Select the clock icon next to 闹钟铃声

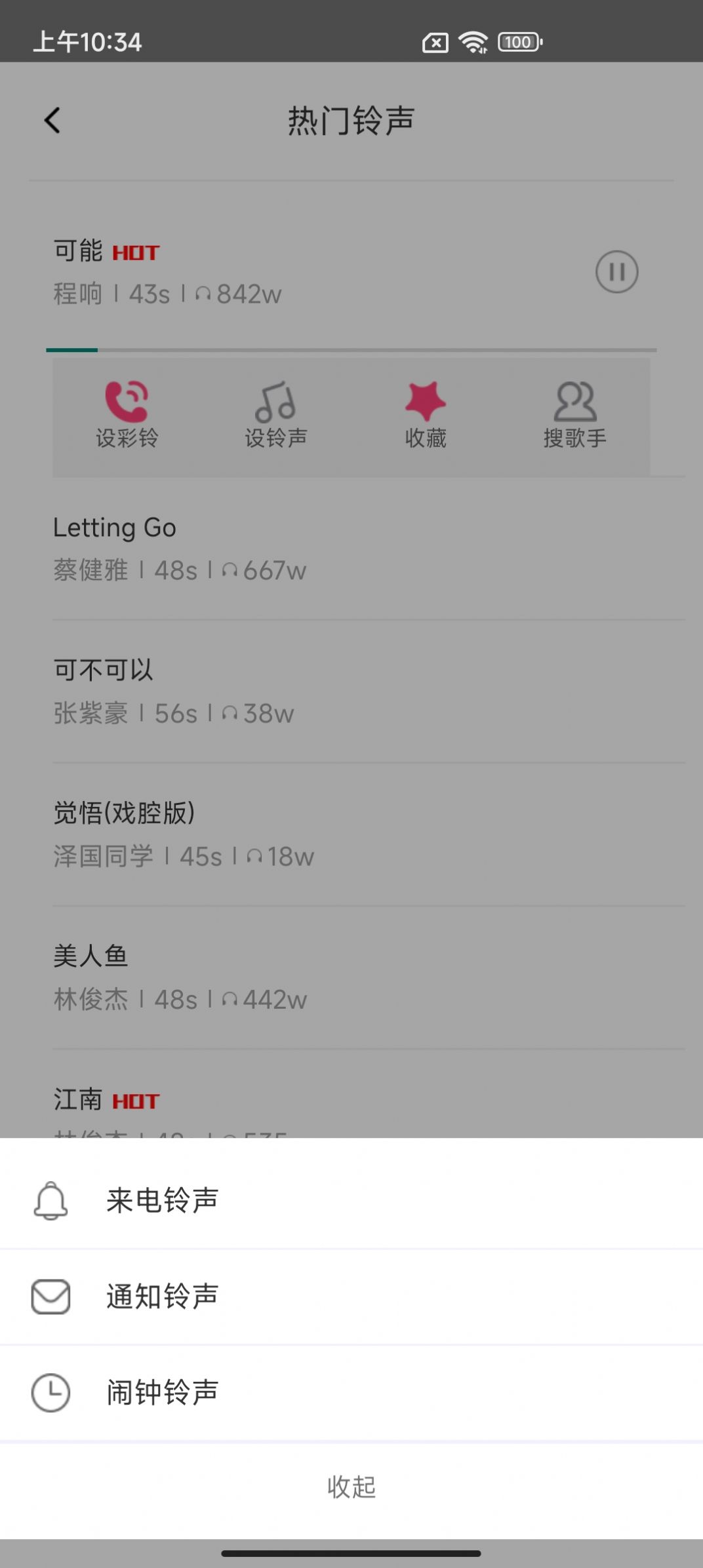(50, 1391)
